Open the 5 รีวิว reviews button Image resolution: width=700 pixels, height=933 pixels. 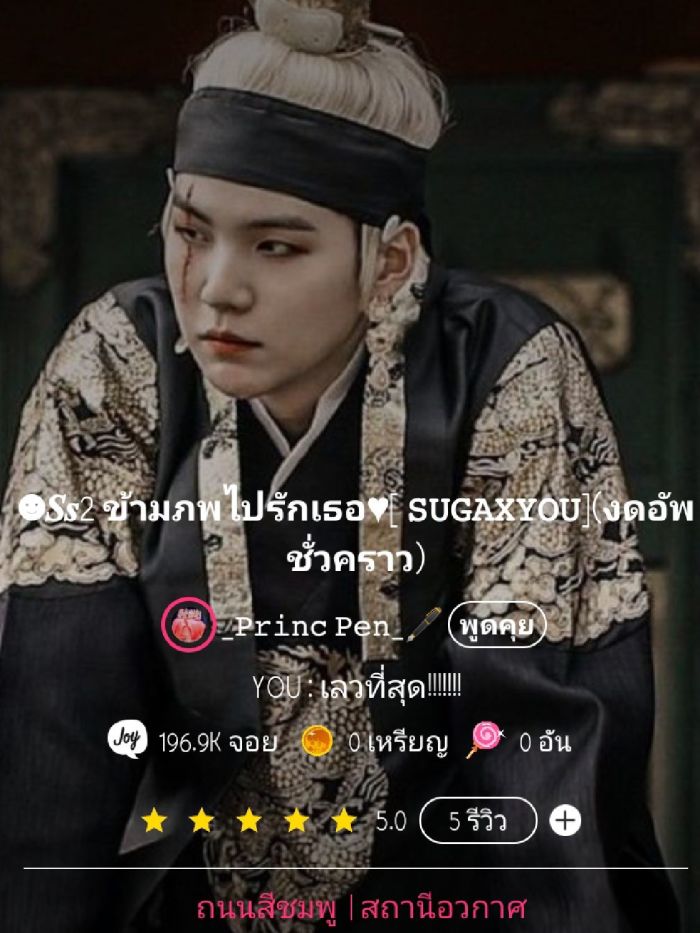pyautogui.click(x=478, y=821)
